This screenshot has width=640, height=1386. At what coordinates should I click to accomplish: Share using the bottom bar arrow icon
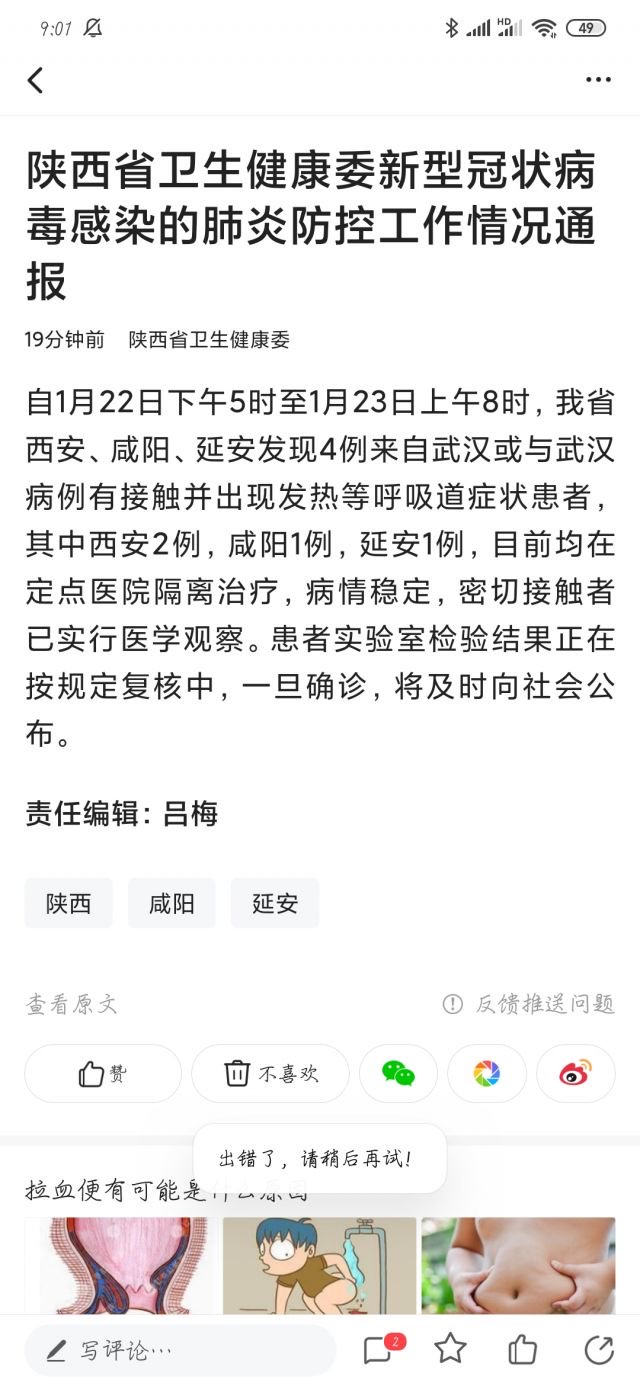point(598,1351)
